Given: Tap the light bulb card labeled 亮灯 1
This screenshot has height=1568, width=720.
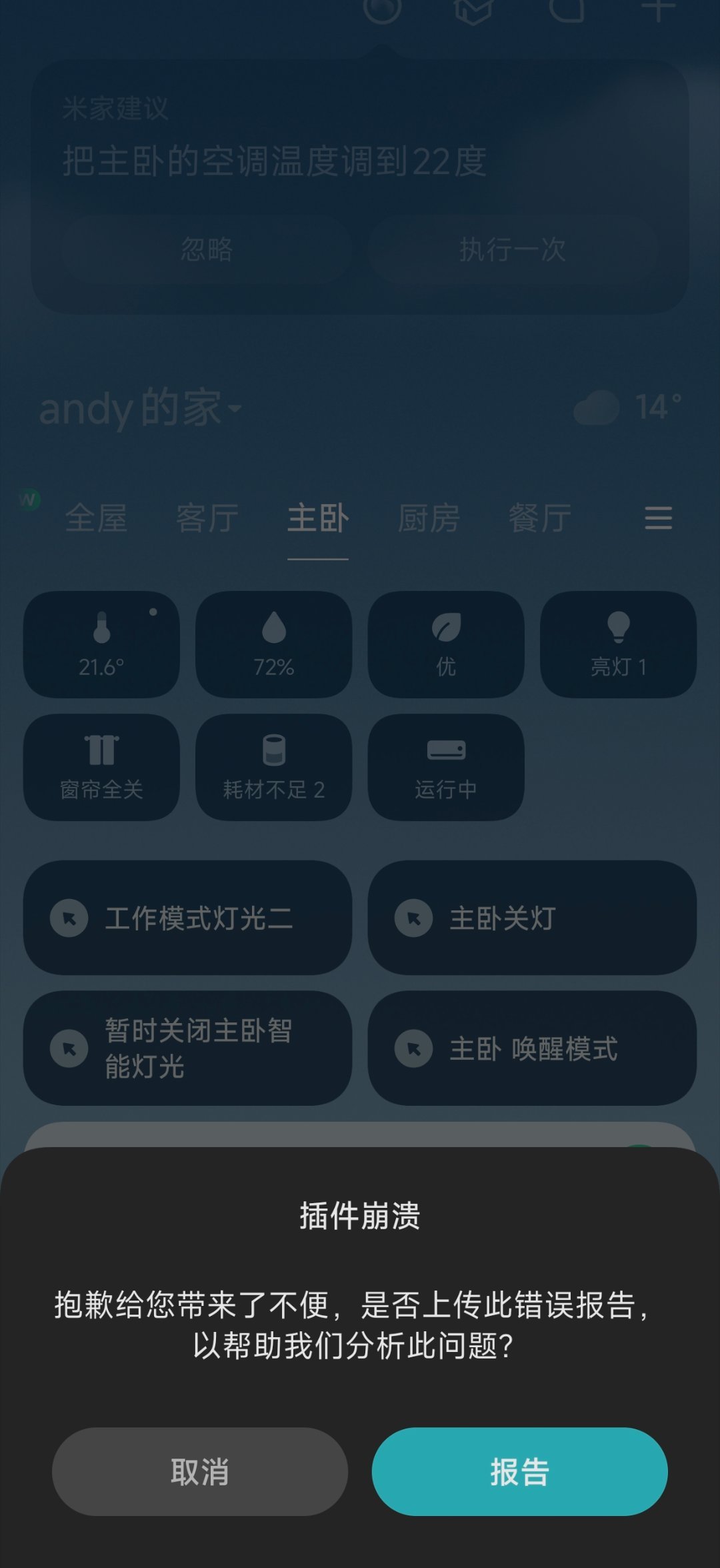Looking at the screenshot, I should (618, 644).
